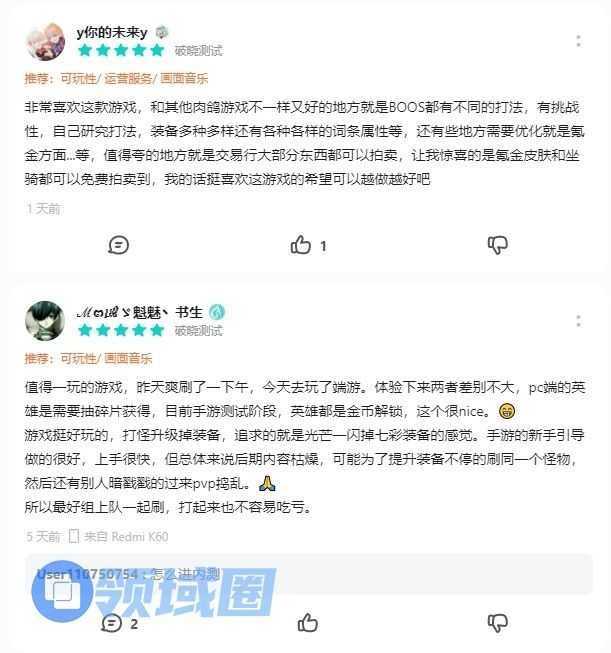This screenshot has width=611, height=653.
Task: Open 魁魅丶书生's profile avatar
Action: tap(45, 320)
